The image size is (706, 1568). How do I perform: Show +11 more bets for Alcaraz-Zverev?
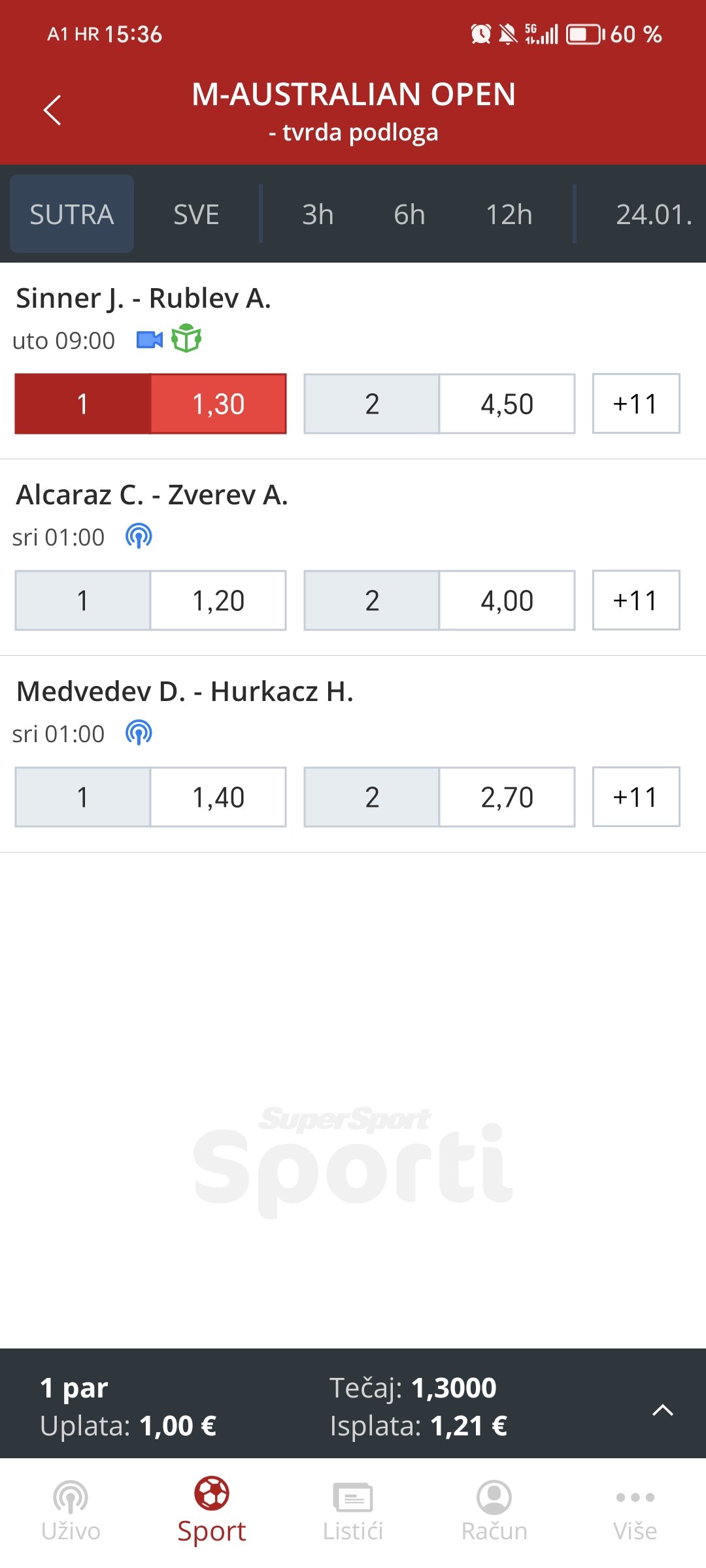click(636, 600)
